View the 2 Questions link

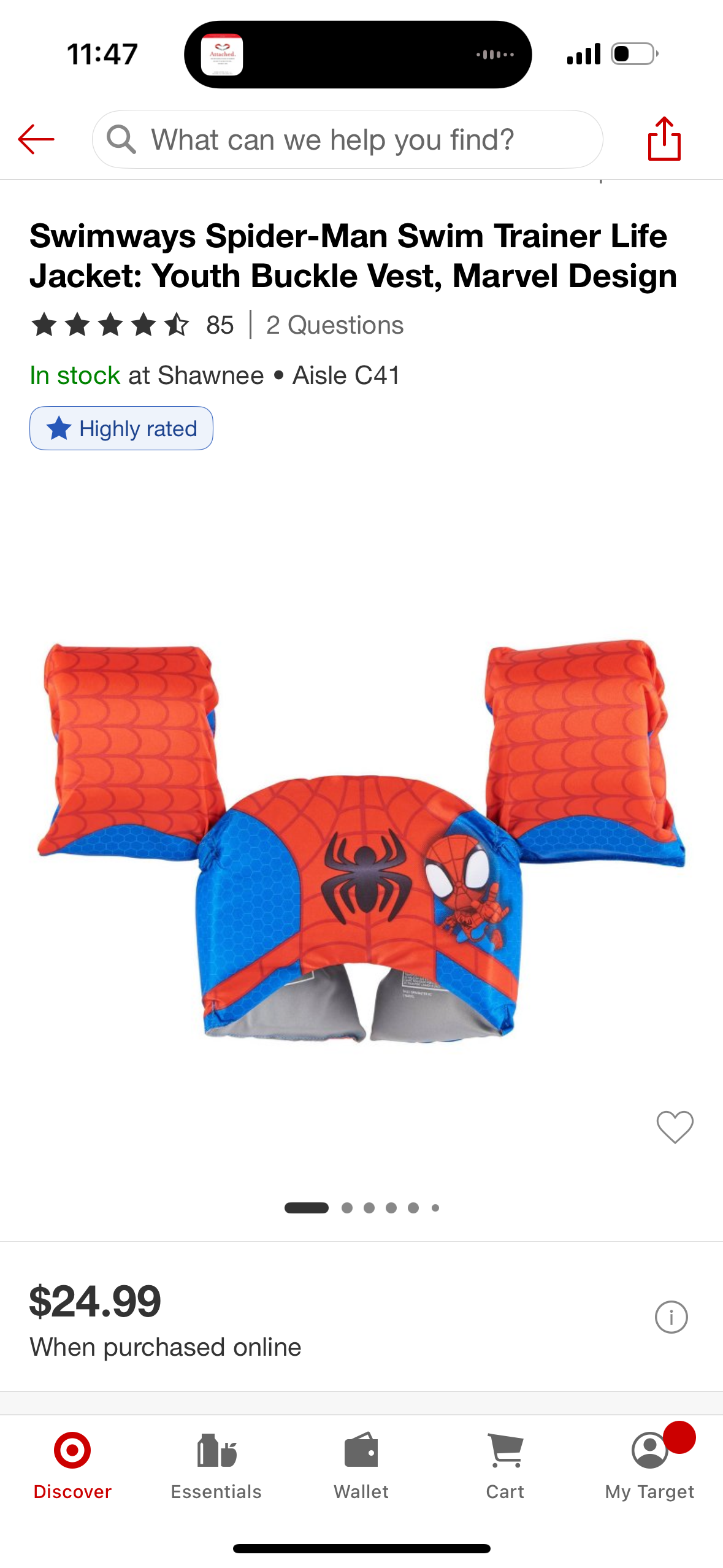(x=335, y=325)
